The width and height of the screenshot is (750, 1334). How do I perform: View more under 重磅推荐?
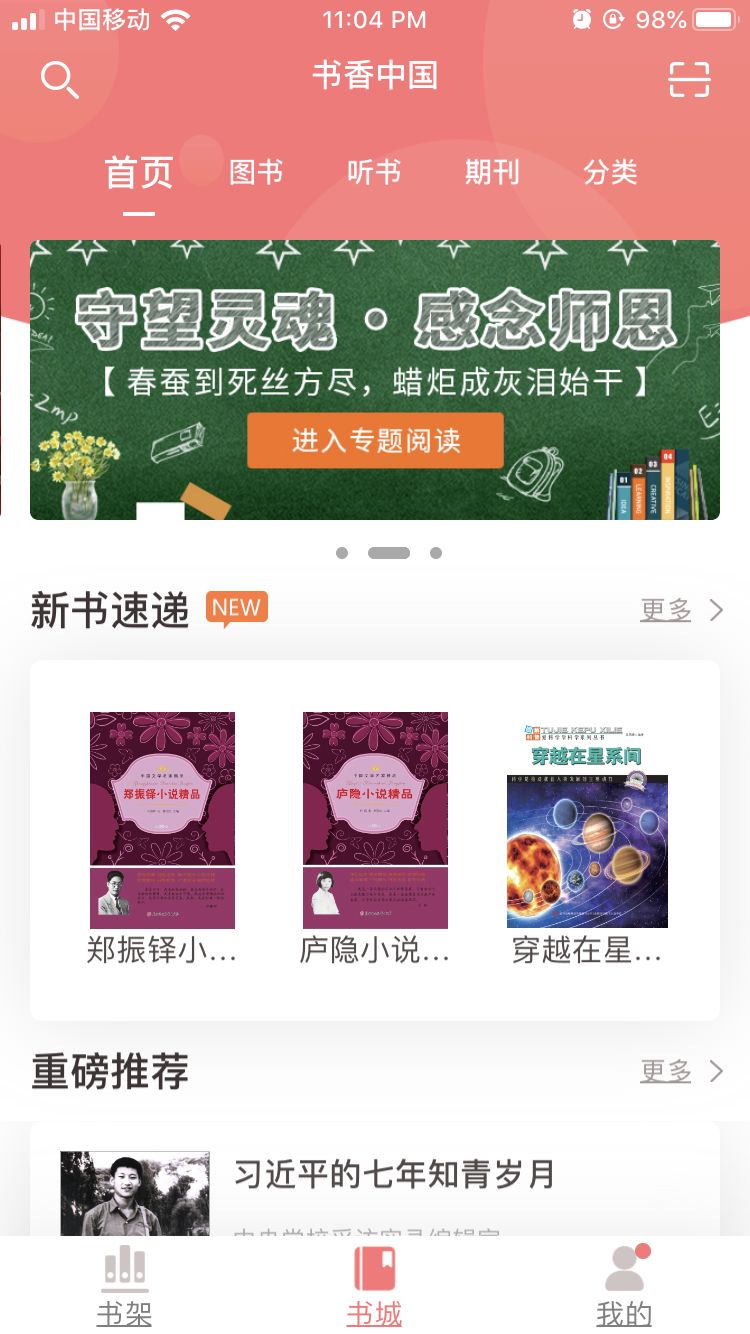682,1071
